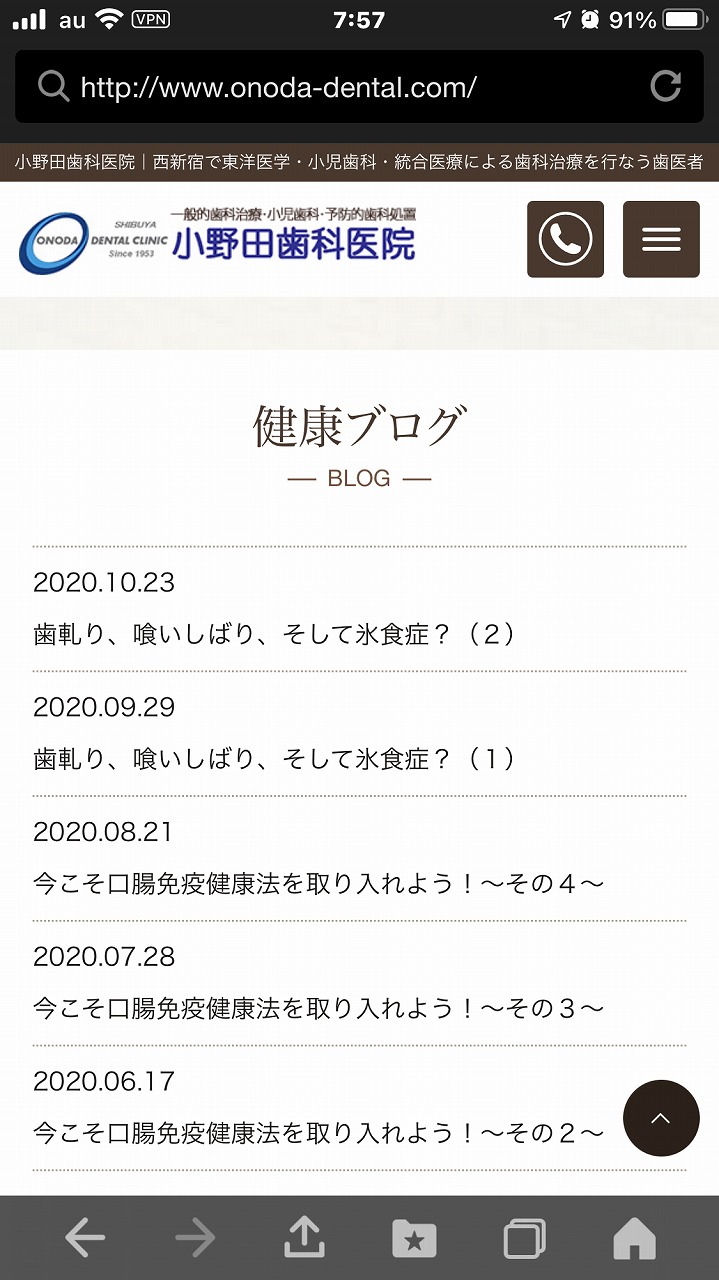Go back in the browser
The width and height of the screenshot is (719, 1280).
click(85, 1239)
